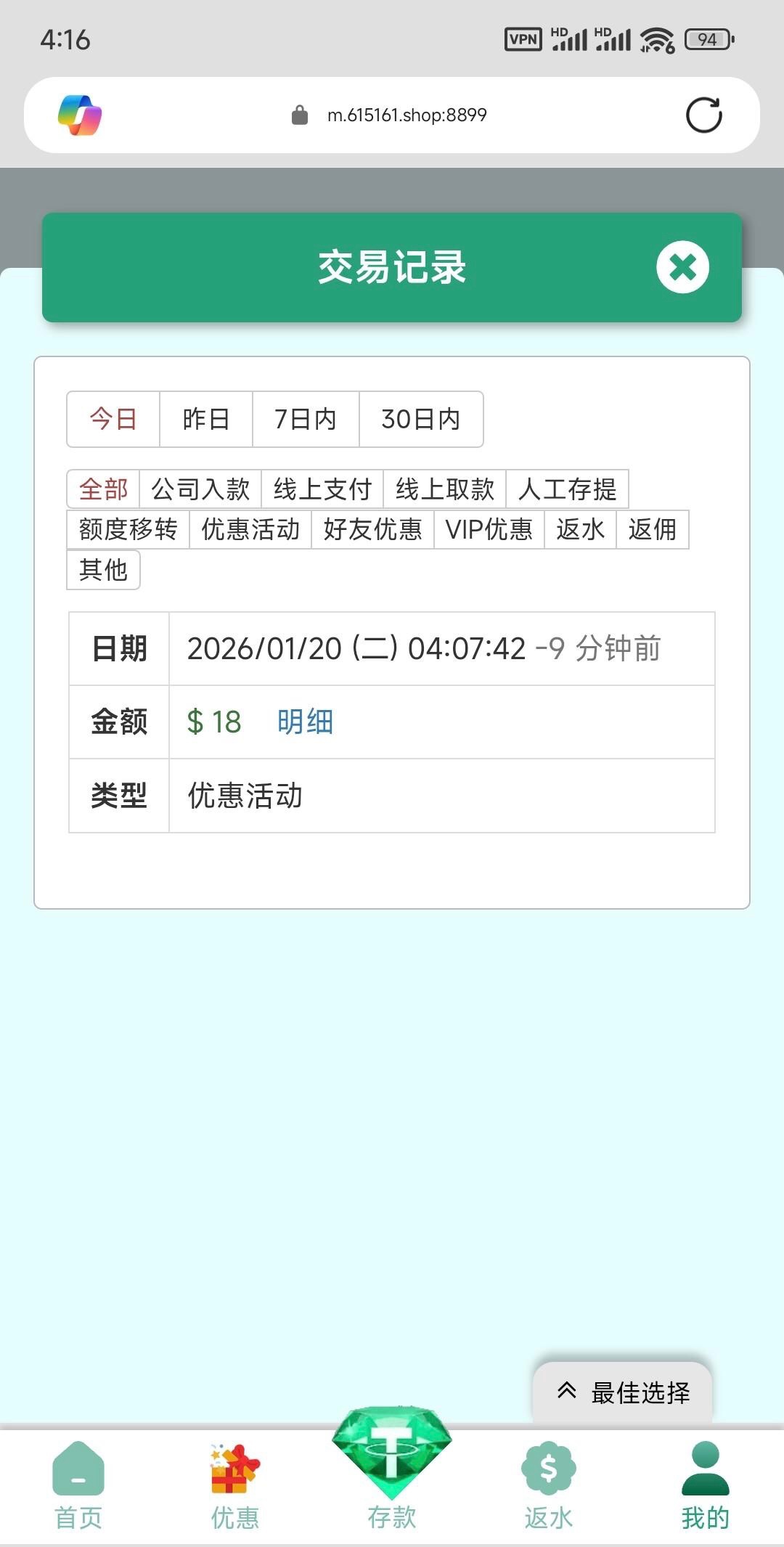Select the 其他 filter

pos(103,570)
